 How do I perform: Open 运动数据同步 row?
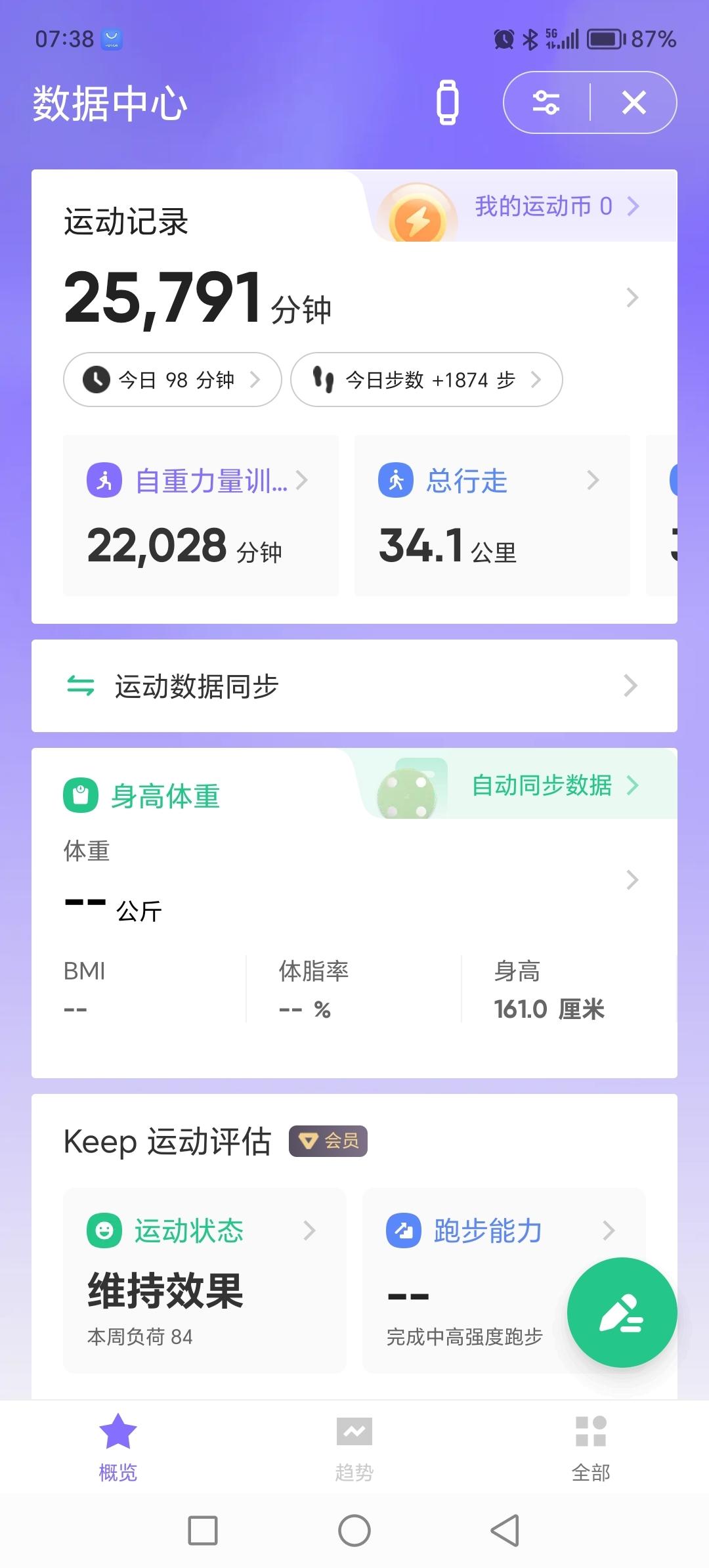tap(354, 686)
